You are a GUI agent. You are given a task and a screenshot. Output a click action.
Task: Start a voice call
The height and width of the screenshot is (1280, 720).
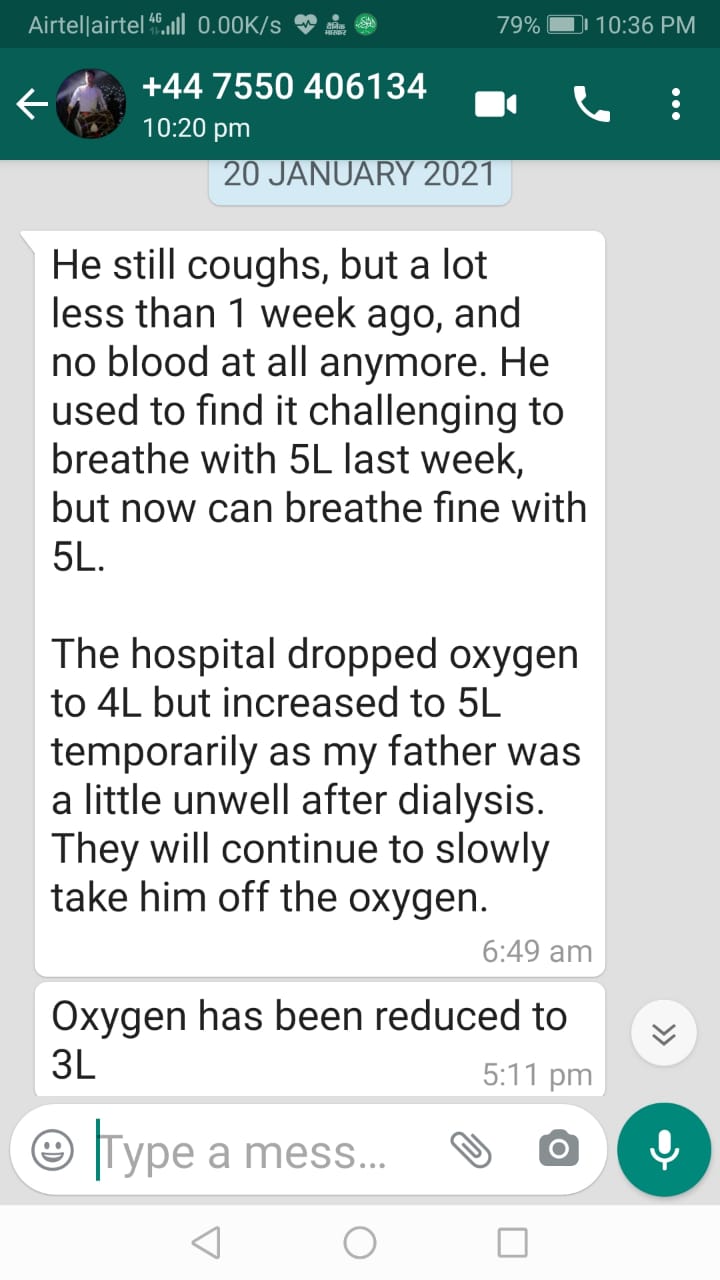[591, 104]
